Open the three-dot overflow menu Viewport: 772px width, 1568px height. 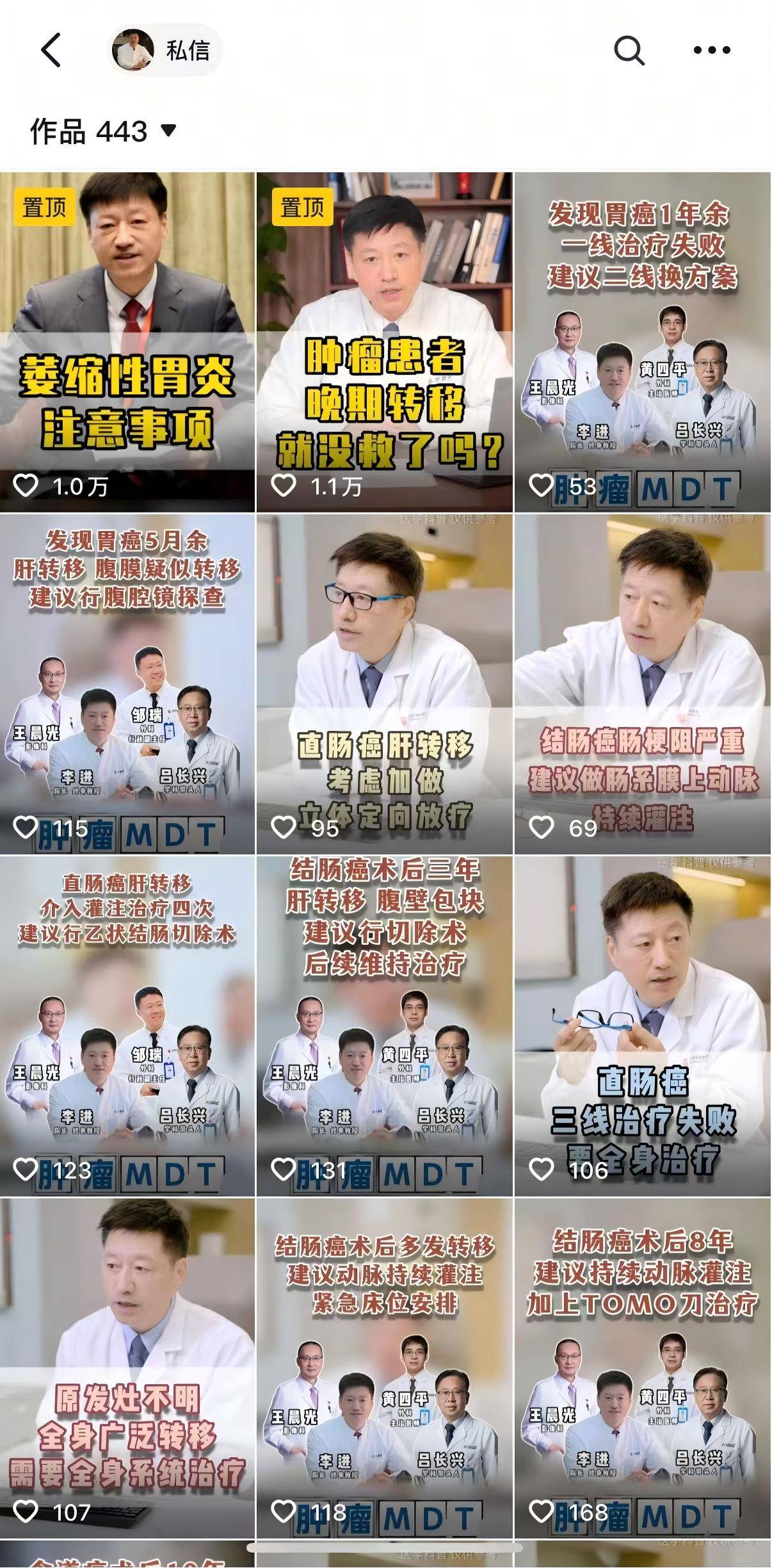coord(712,50)
